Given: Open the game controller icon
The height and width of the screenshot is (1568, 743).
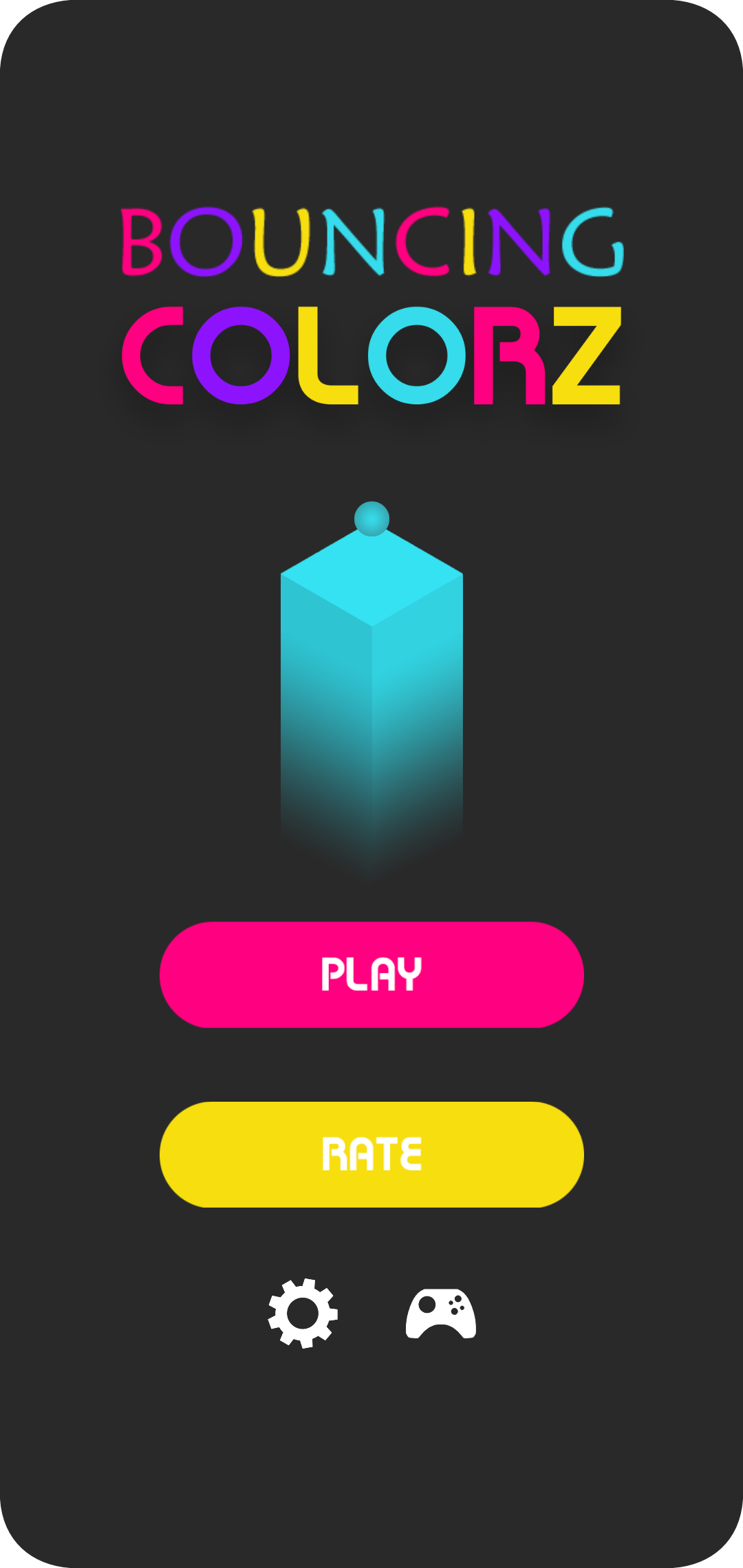Looking at the screenshot, I should coord(440,1314).
